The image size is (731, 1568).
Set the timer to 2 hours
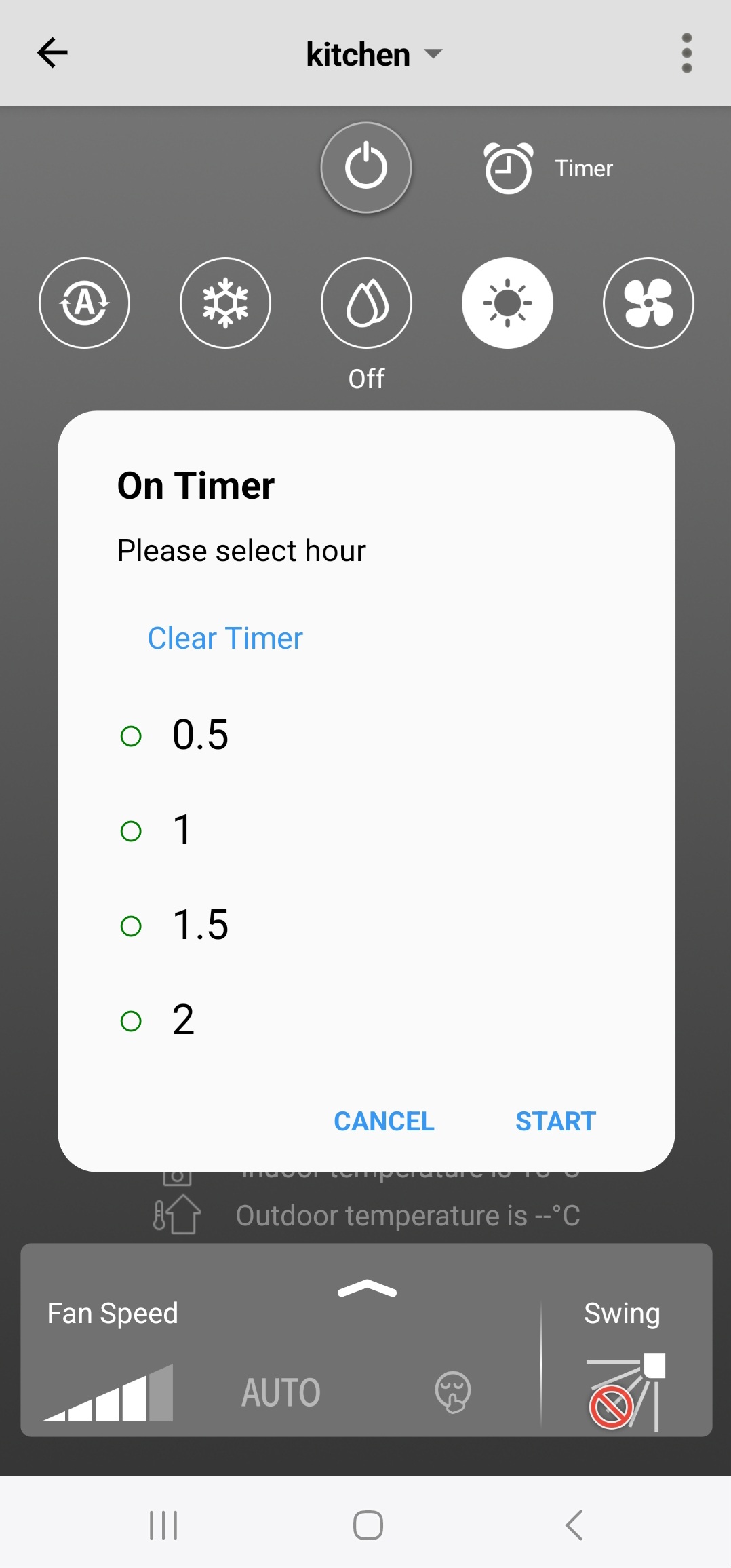tap(132, 1020)
